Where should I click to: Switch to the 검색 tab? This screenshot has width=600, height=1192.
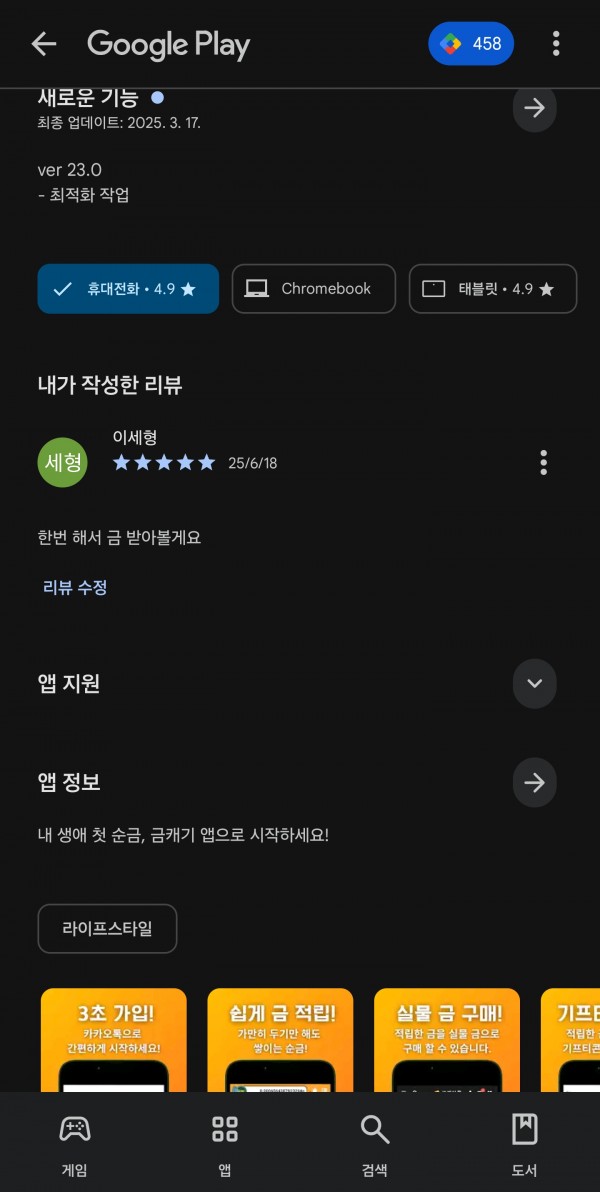(x=374, y=1144)
